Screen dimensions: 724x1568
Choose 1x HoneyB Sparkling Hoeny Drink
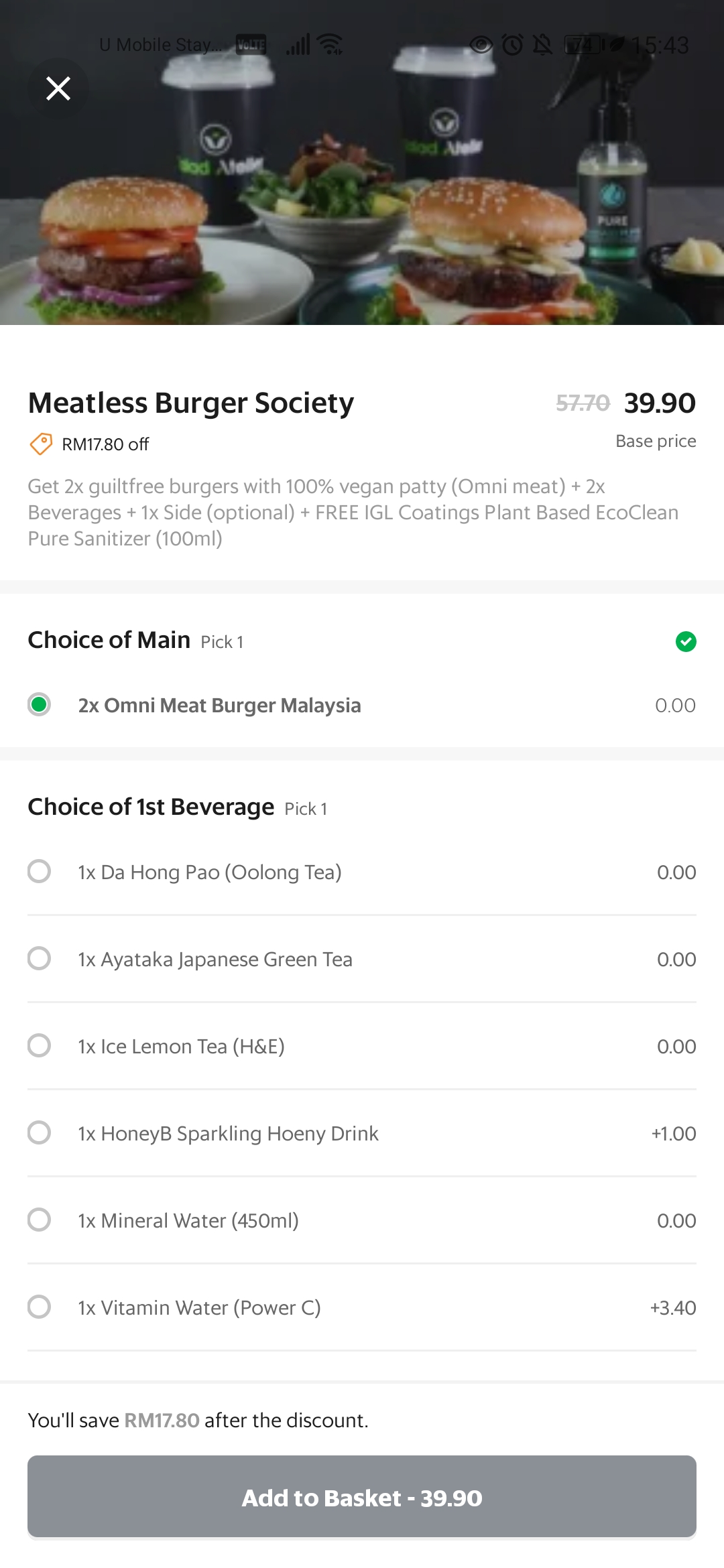(x=362, y=1133)
